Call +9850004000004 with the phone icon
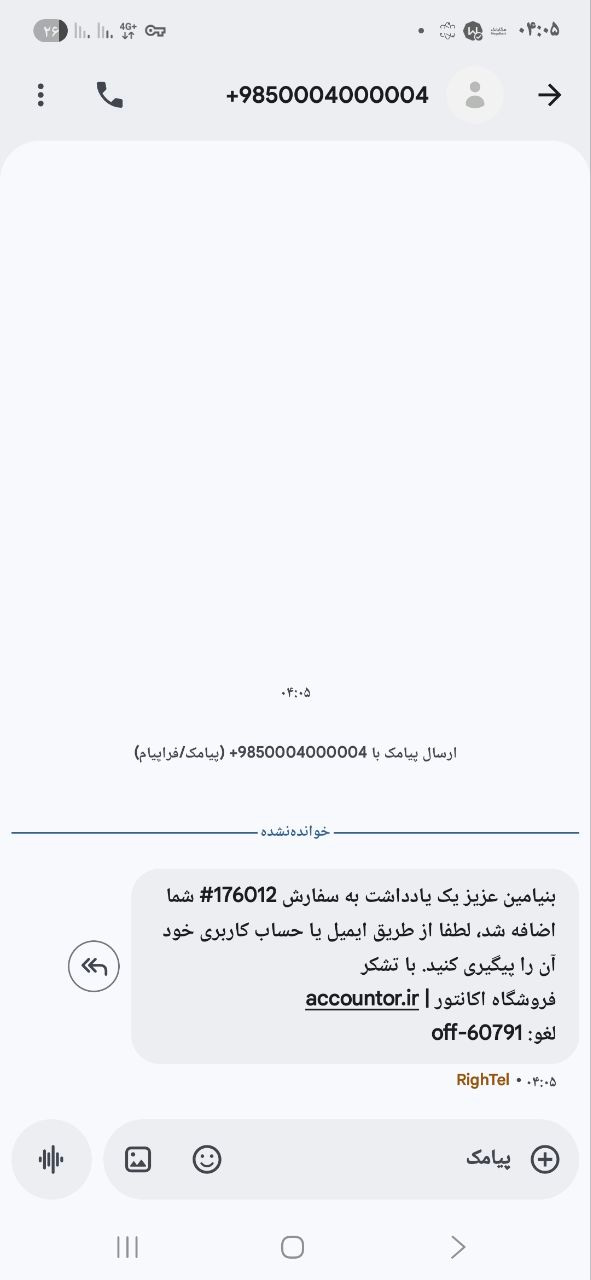591x1280 pixels. pos(110,95)
